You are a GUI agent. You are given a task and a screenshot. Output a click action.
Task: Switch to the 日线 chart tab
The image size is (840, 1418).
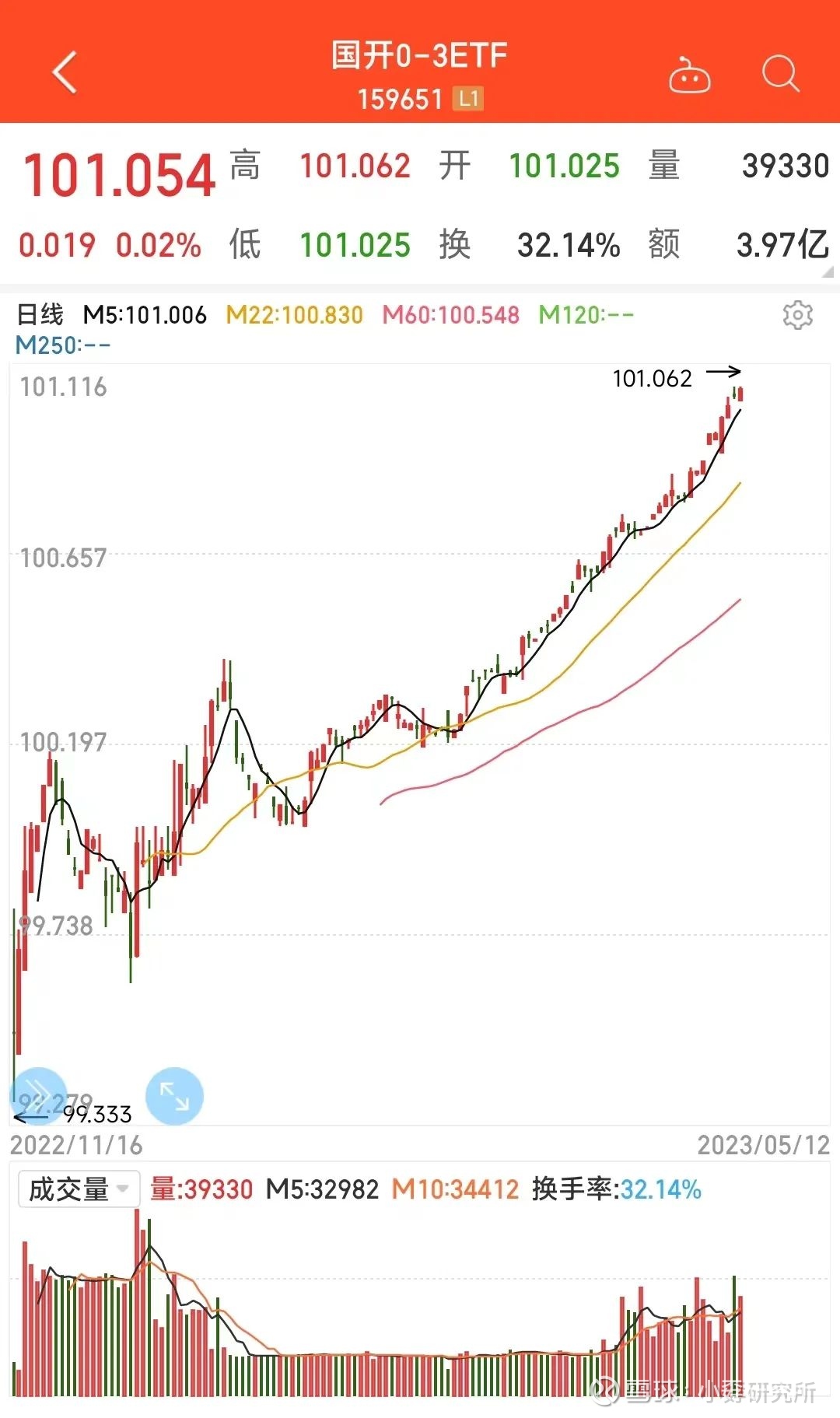coord(41,314)
